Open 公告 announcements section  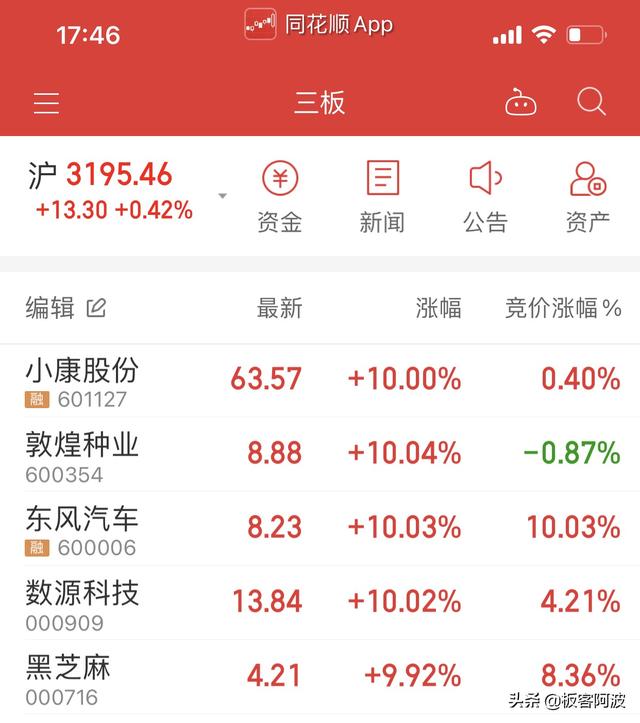tap(485, 196)
